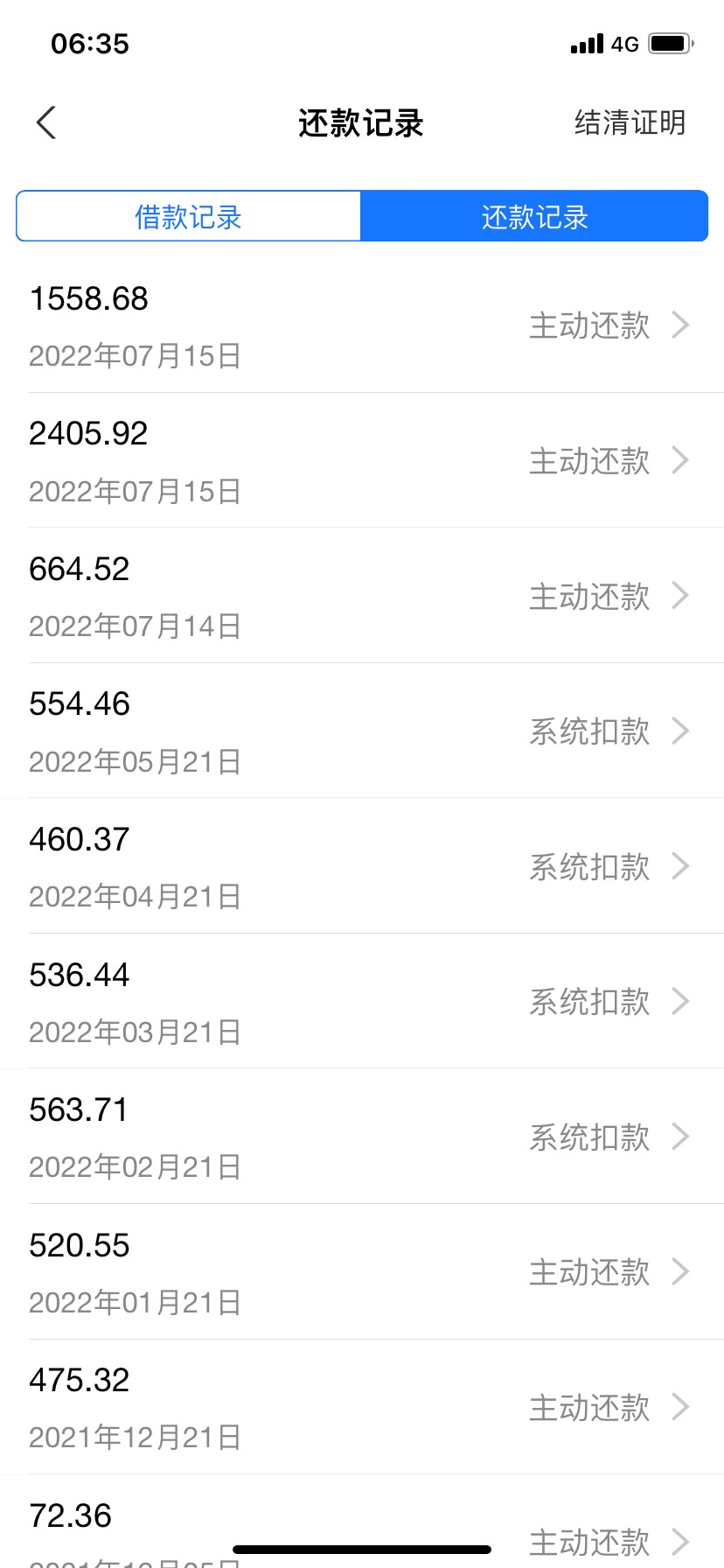The height and width of the screenshot is (1568, 724).
Task: View details of the 2405.92 repayment
Action: click(x=362, y=460)
